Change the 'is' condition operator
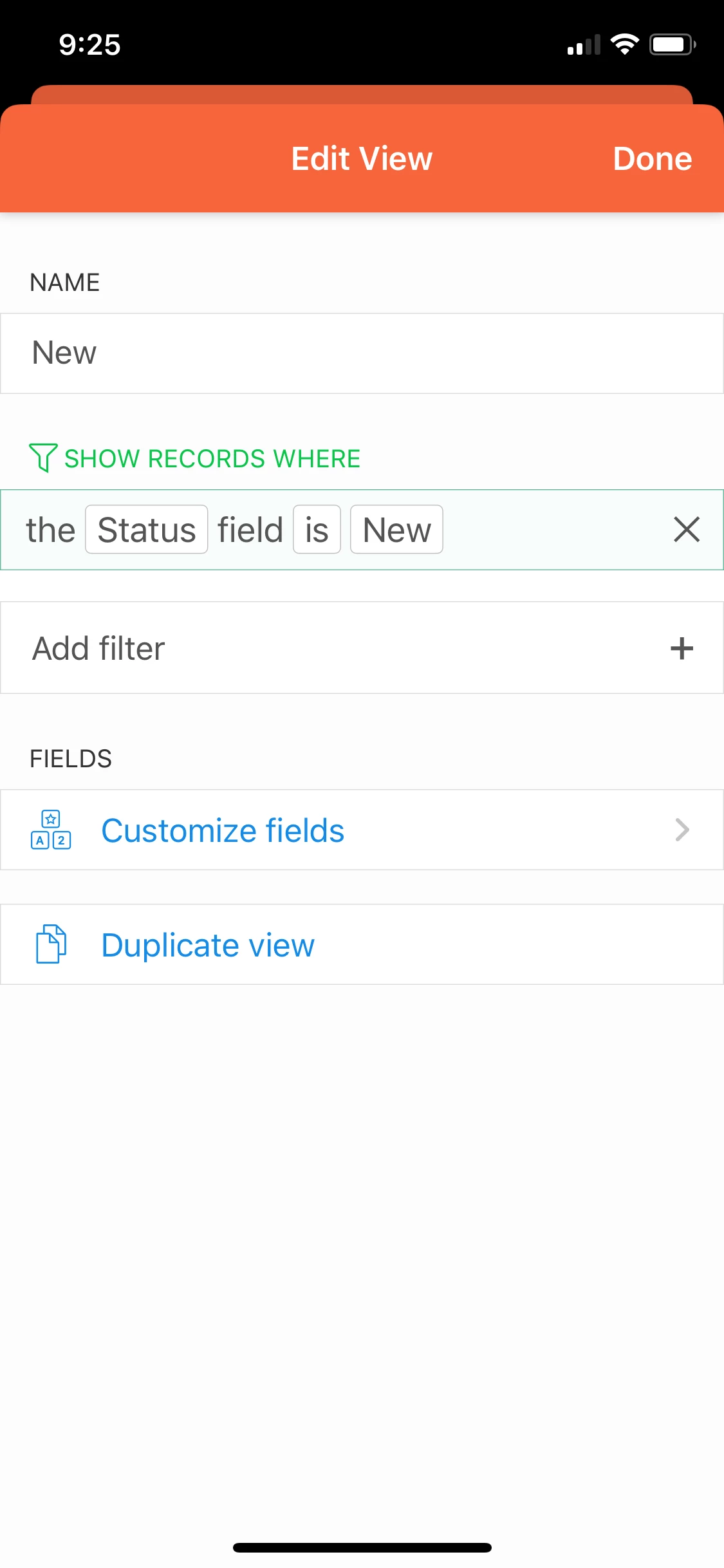The height and width of the screenshot is (1568, 724). pos(317,530)
